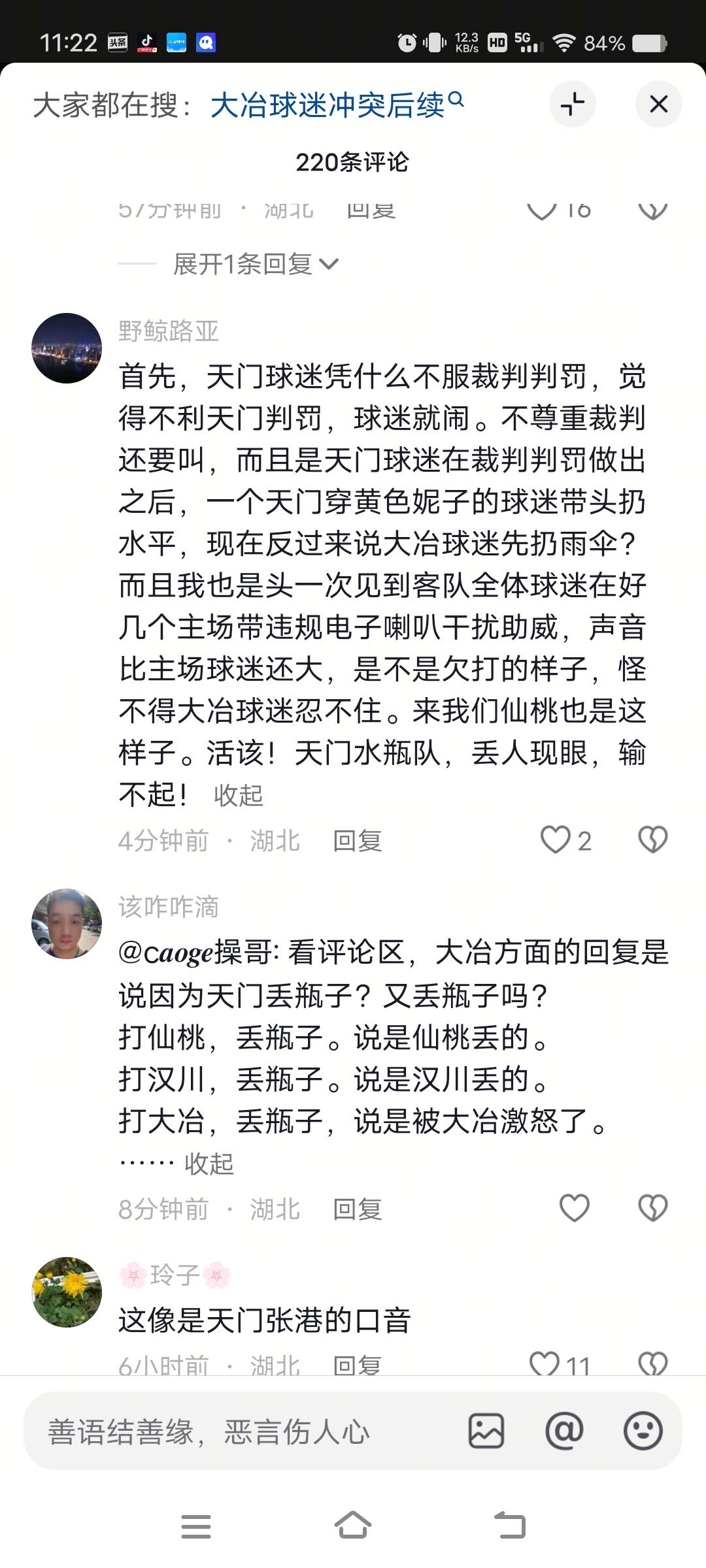Screen dimensions: 706x1568
Task: Dislike 该咋咋滴's comment
Action: point(652,1209)
